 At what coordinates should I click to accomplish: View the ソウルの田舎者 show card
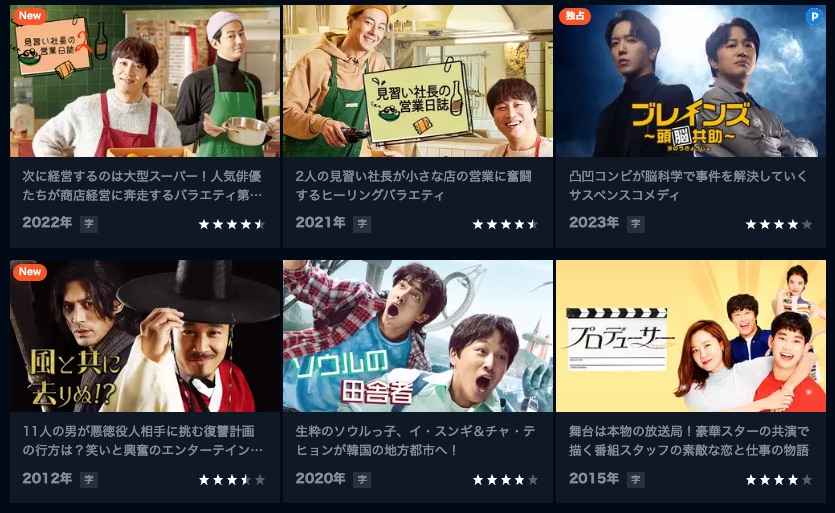(418, 337)
